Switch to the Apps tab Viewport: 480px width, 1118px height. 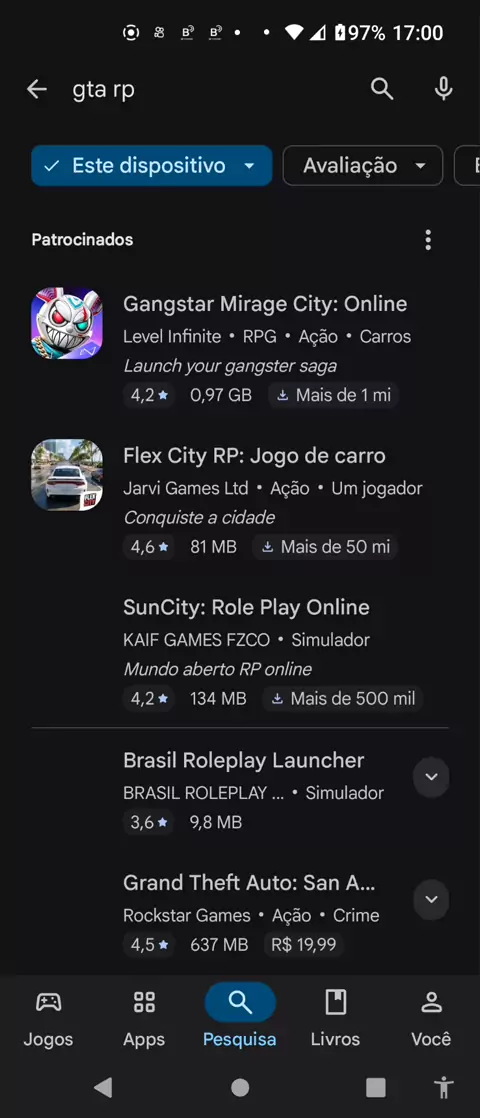click(144, 1017)
